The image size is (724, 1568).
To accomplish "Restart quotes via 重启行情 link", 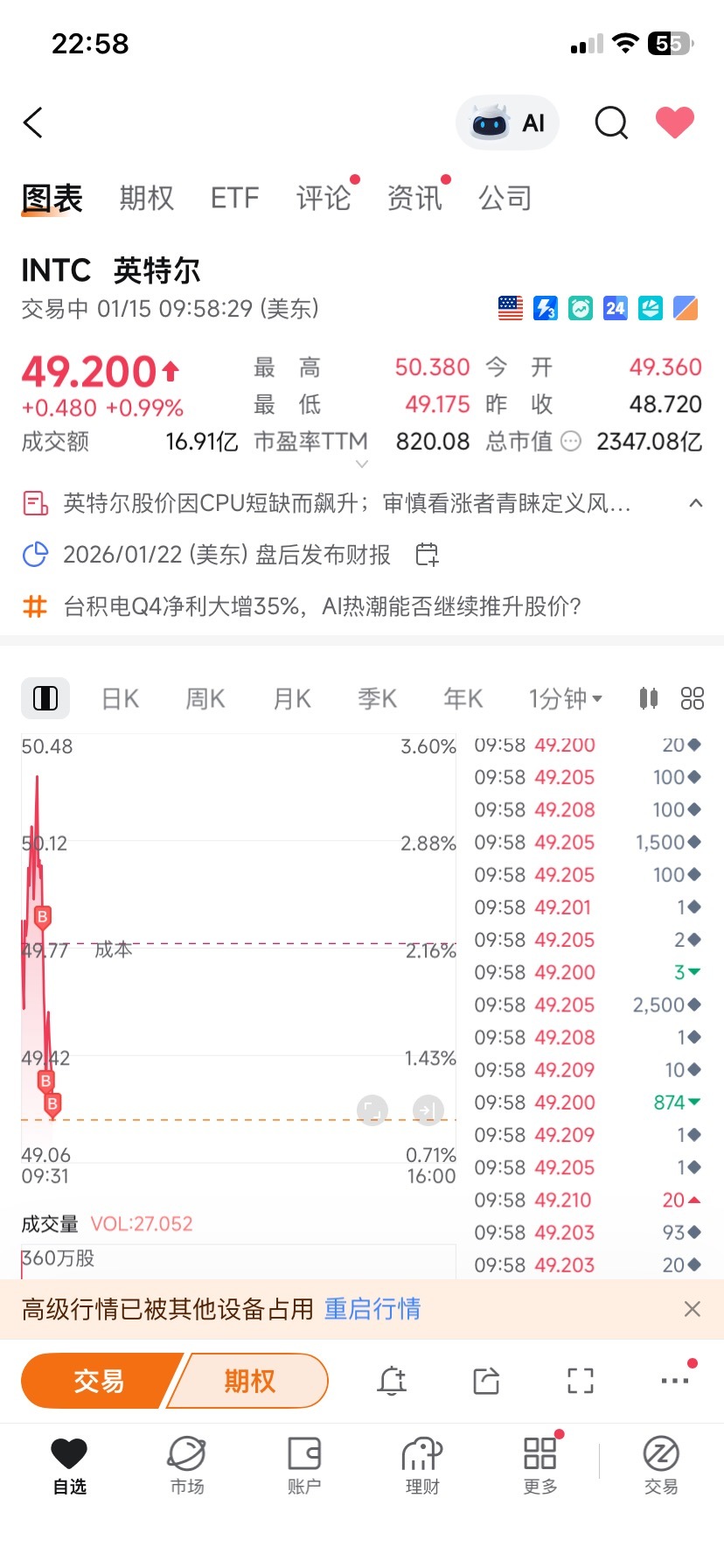I will [372, 1309].
